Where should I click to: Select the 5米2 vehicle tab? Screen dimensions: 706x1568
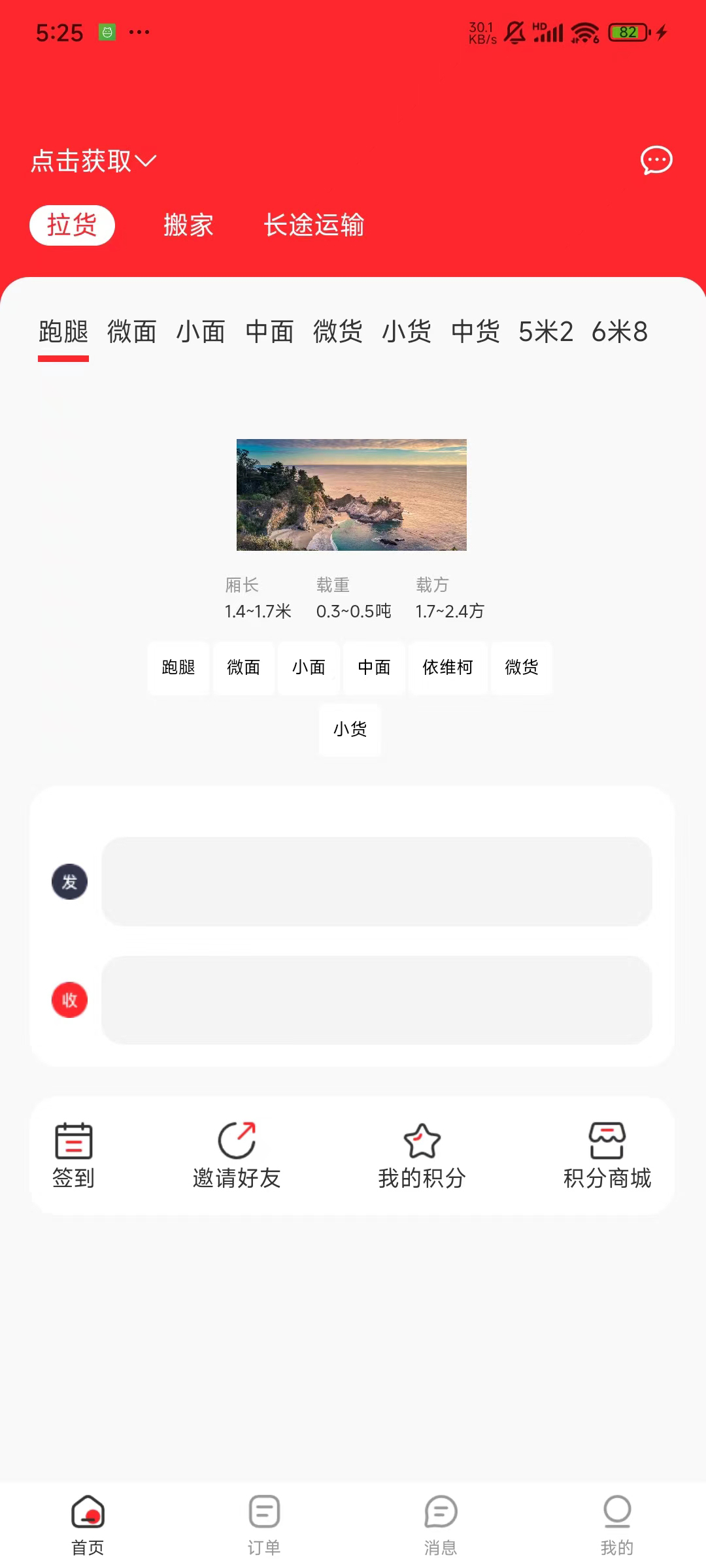coord(546,332)
